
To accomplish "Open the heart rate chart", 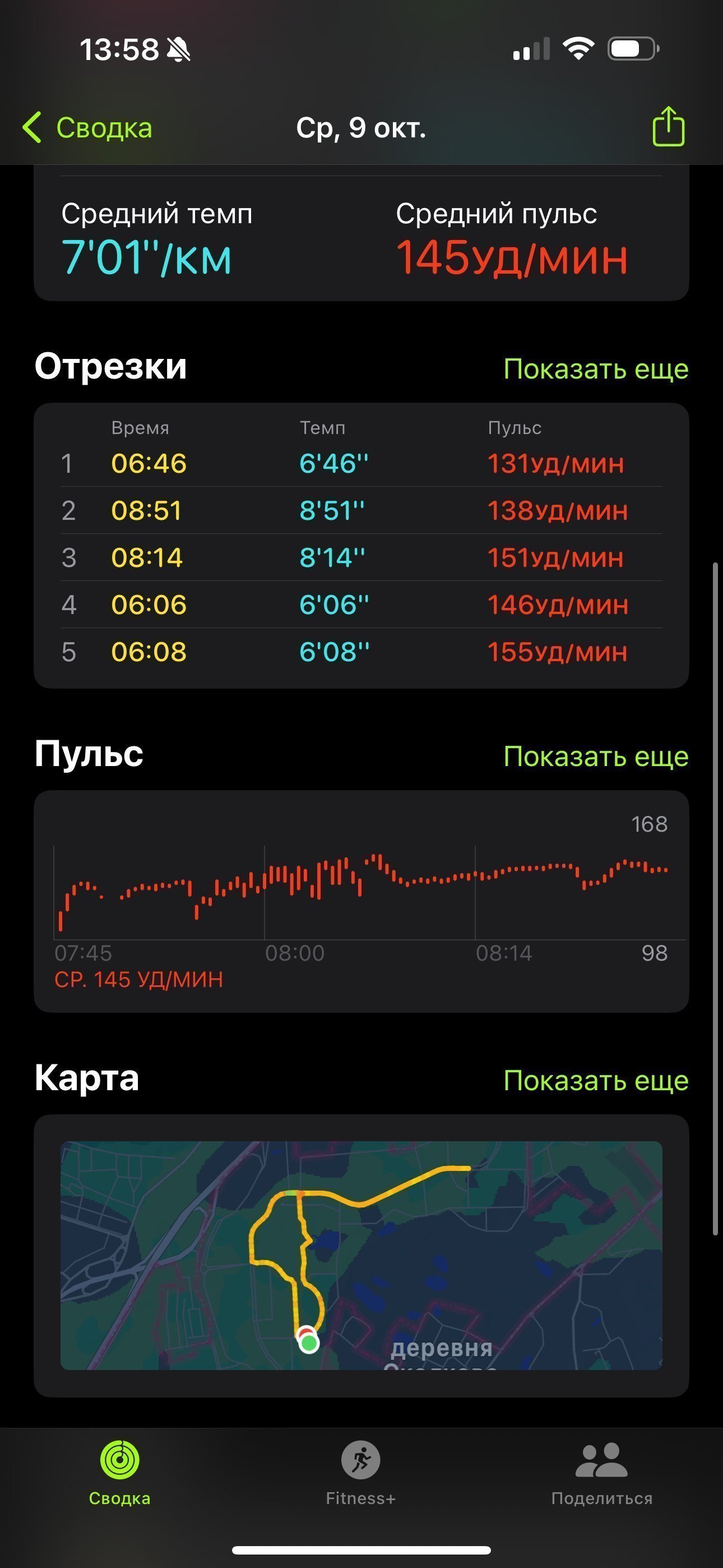I will (x=361, y=901).
